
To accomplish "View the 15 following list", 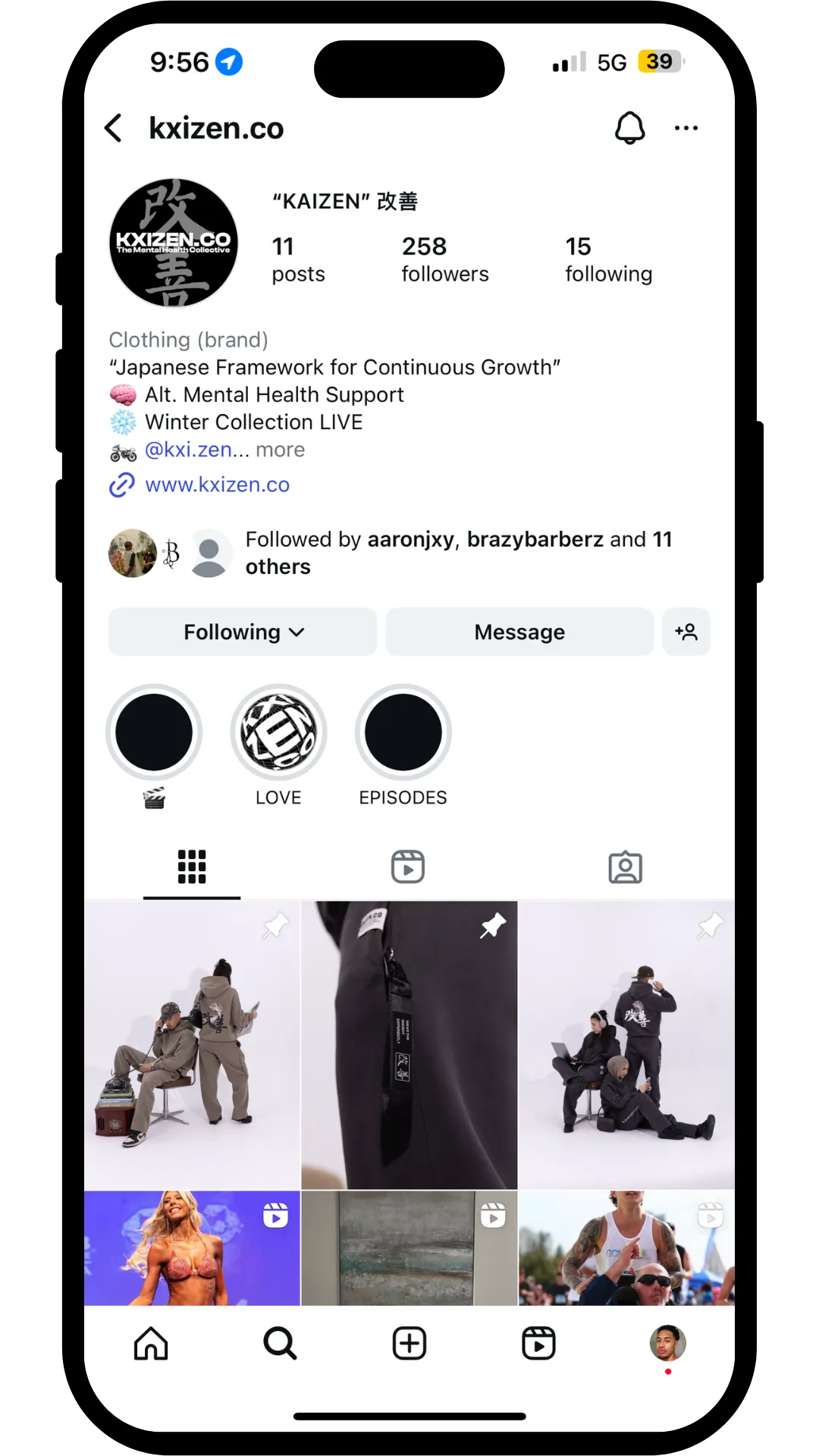I will pos(608,259).
